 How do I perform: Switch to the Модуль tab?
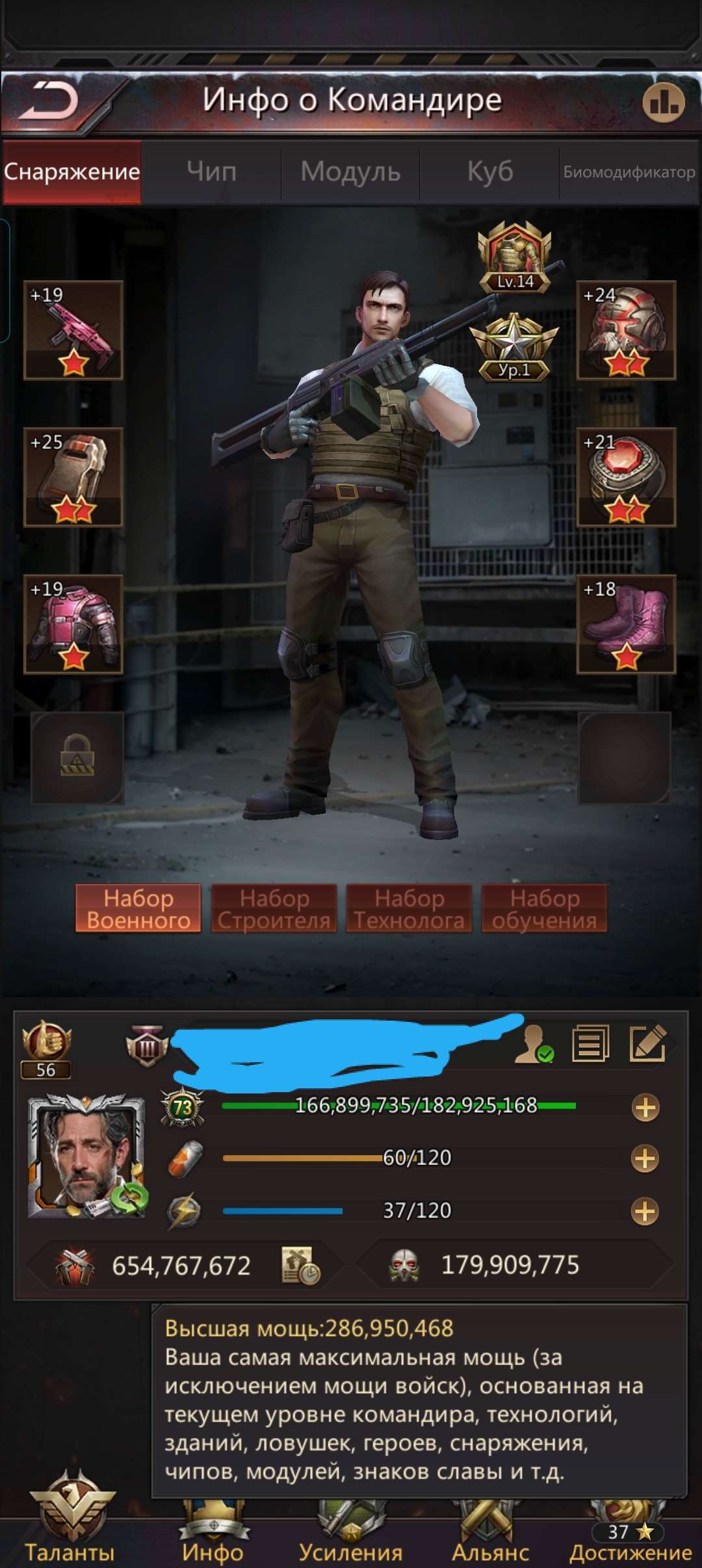click(x=350, y=172)
